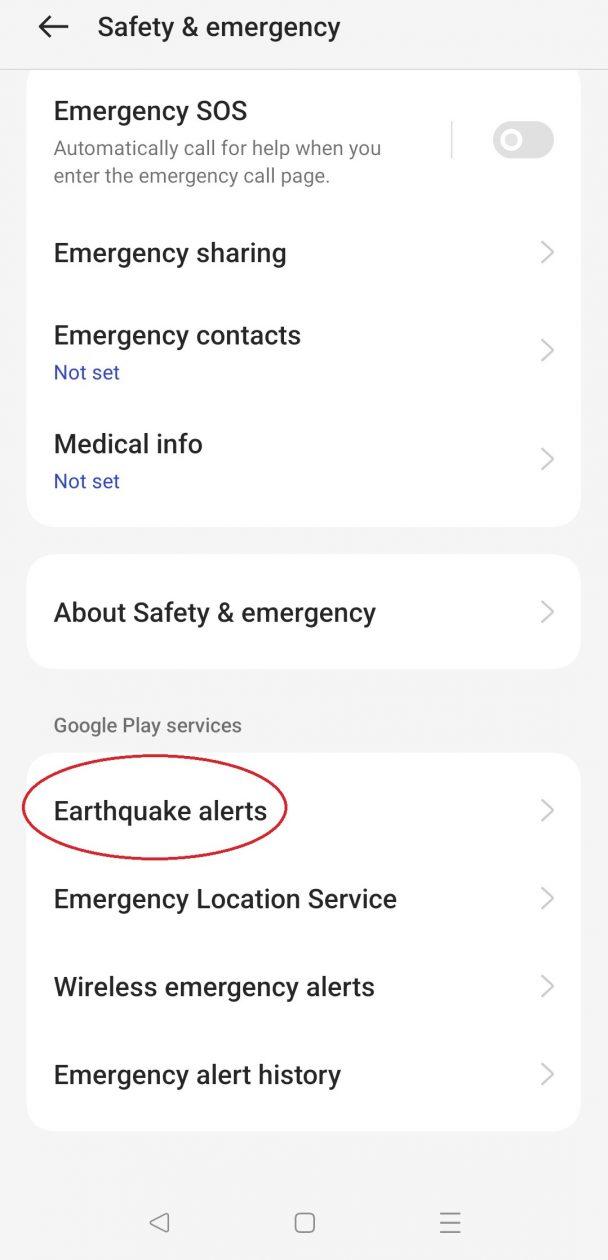Go back from Safety & emergency
Viewport: 608px width, 1260px height.
coord(53,28)
